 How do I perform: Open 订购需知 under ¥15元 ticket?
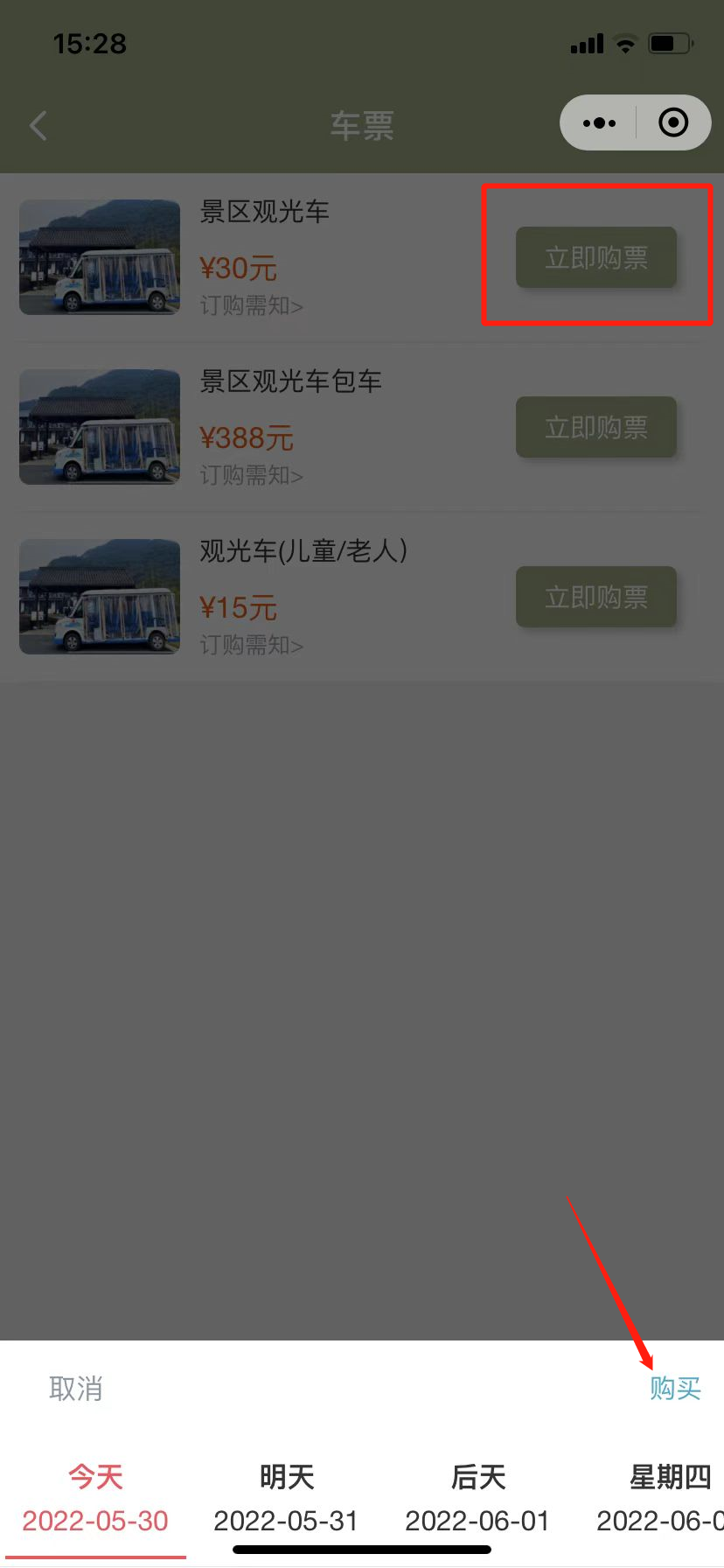(x=252, y=646)
